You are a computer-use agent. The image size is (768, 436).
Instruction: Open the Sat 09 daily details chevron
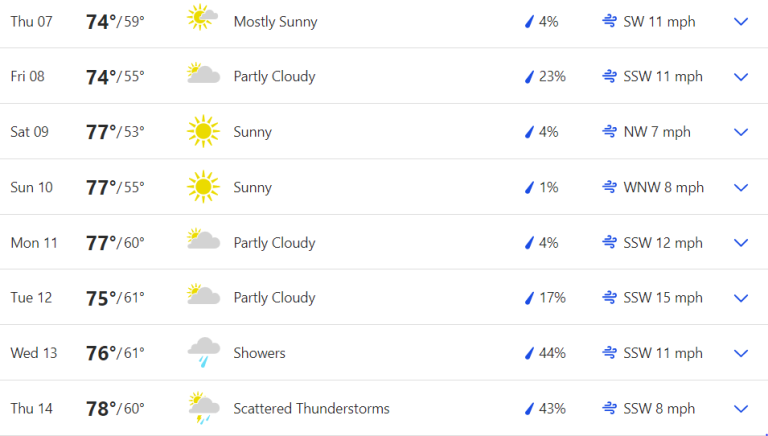tap(741, 132)
